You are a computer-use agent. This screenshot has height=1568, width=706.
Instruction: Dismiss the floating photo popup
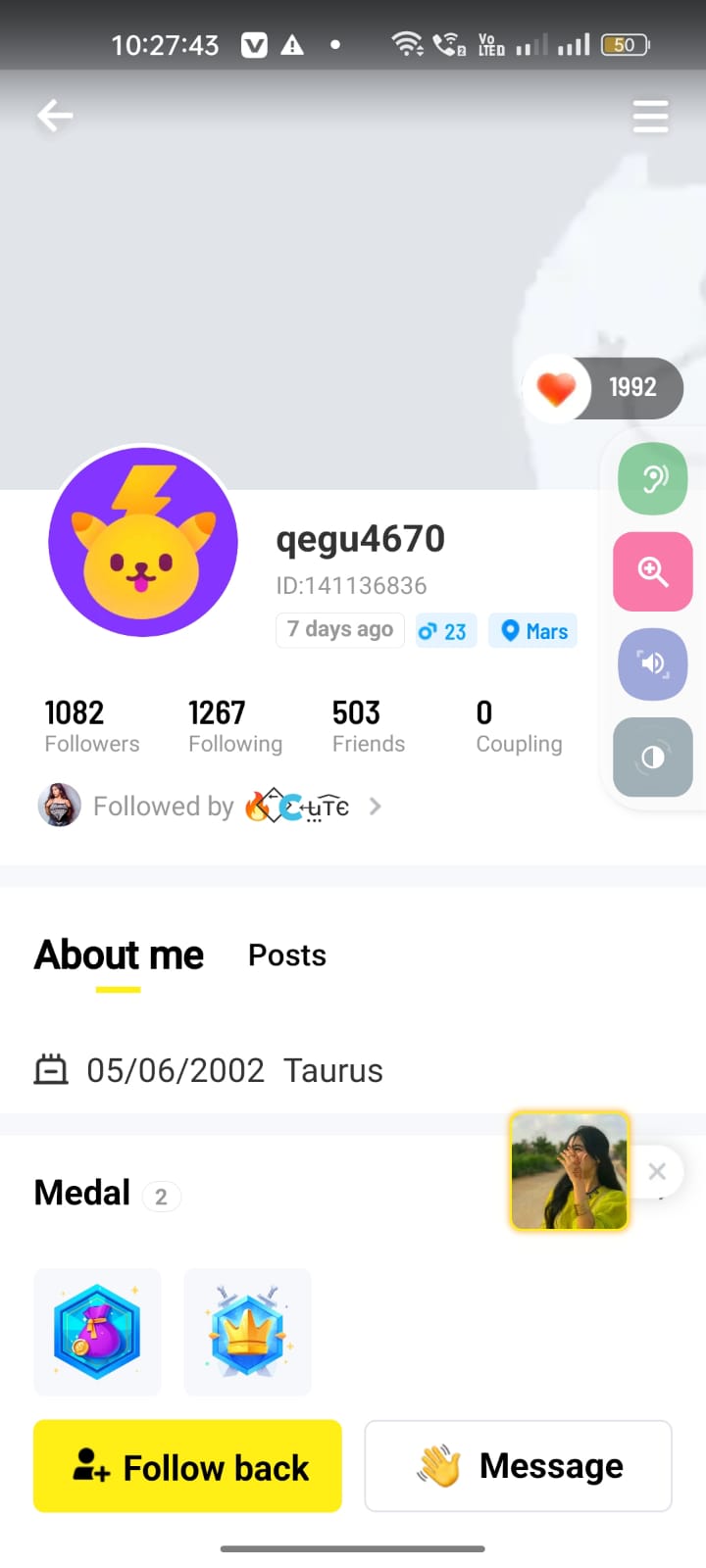657,1171
